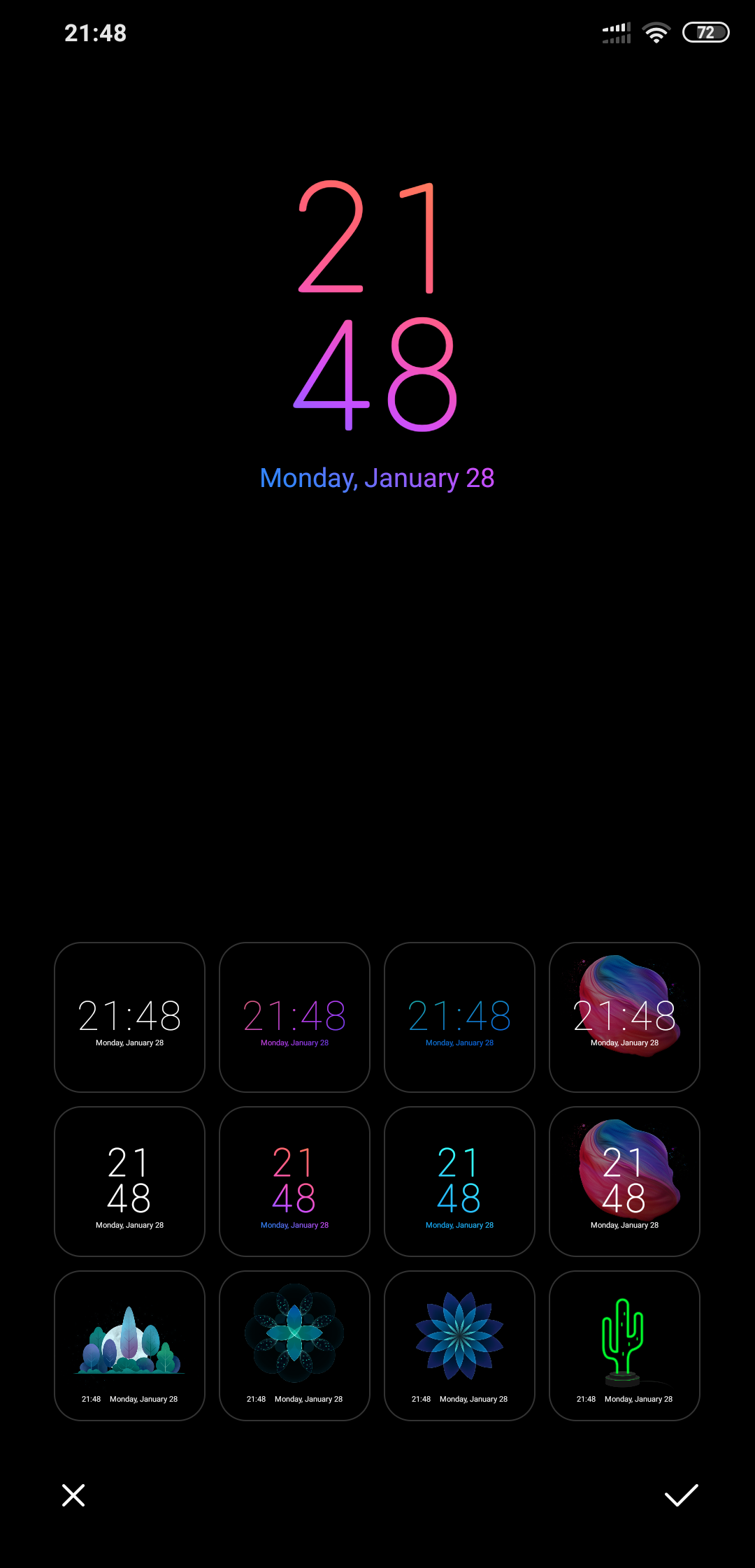Select the white single-line 21:48 clock style
Screen dimensions: 755x1568
pyautogui.click(x=129, y=1017)
